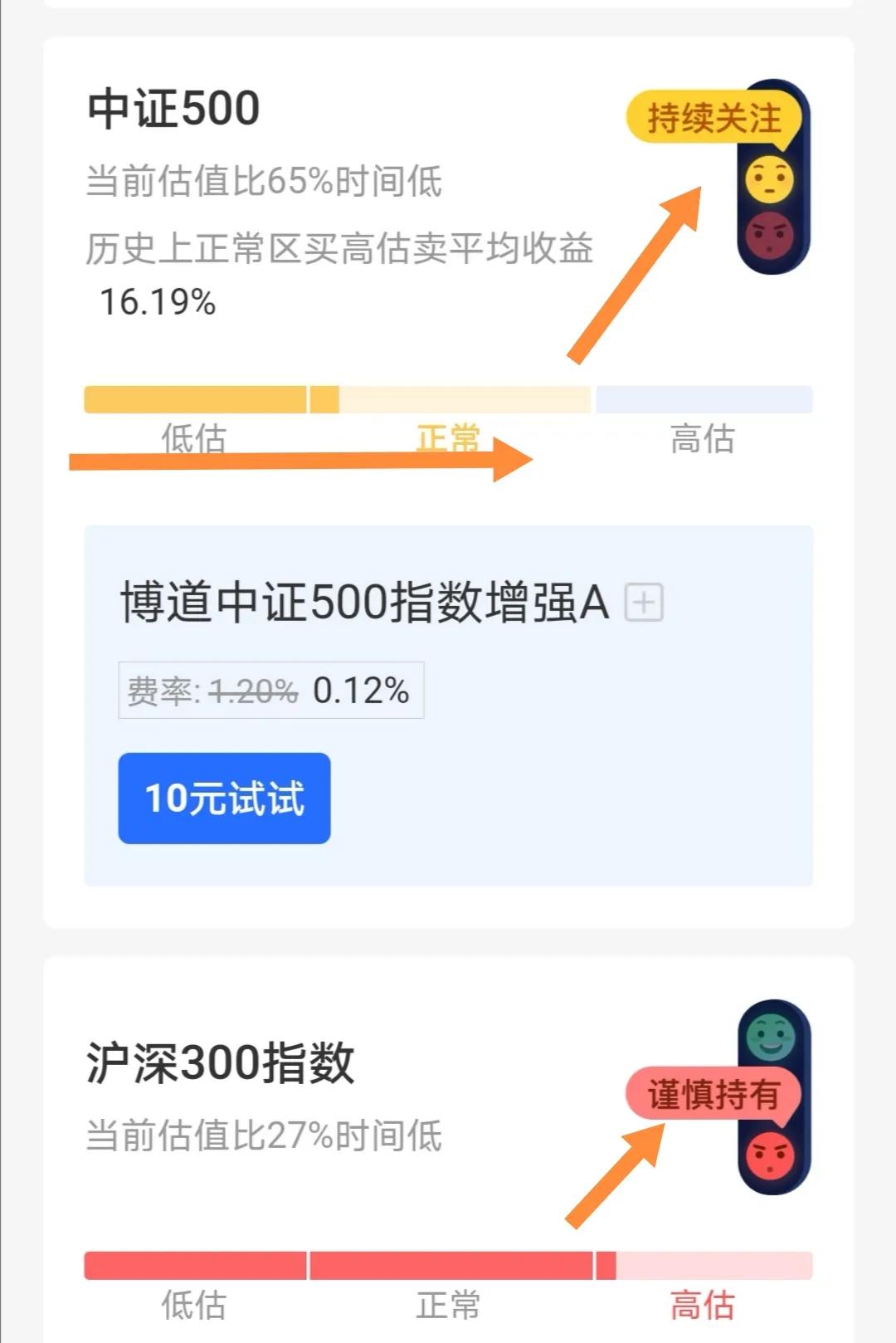Open the 中证500 index card
The height and width of the screenshot is (1343, 896).
pyautogui.click(x=172, y=106)
